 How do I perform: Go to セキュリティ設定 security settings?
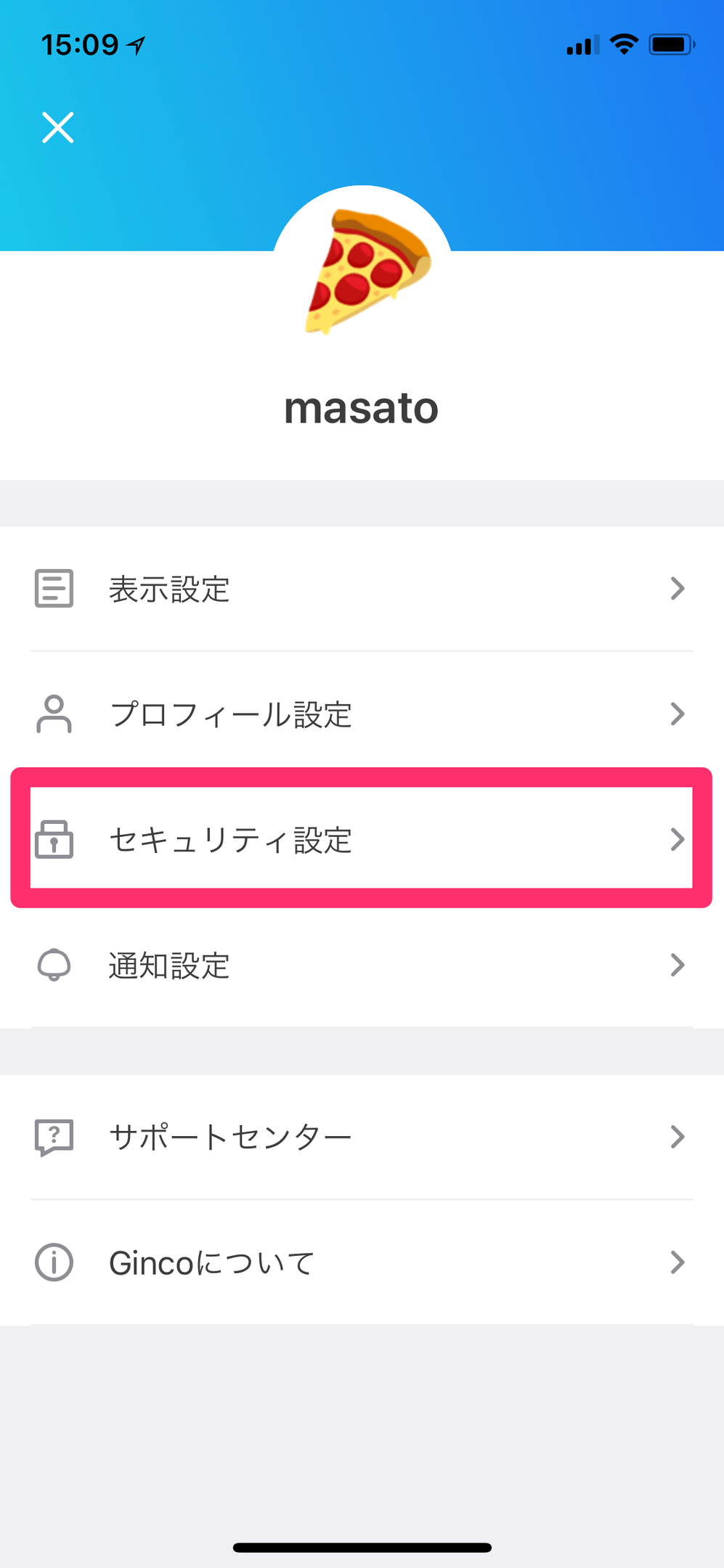362,839
